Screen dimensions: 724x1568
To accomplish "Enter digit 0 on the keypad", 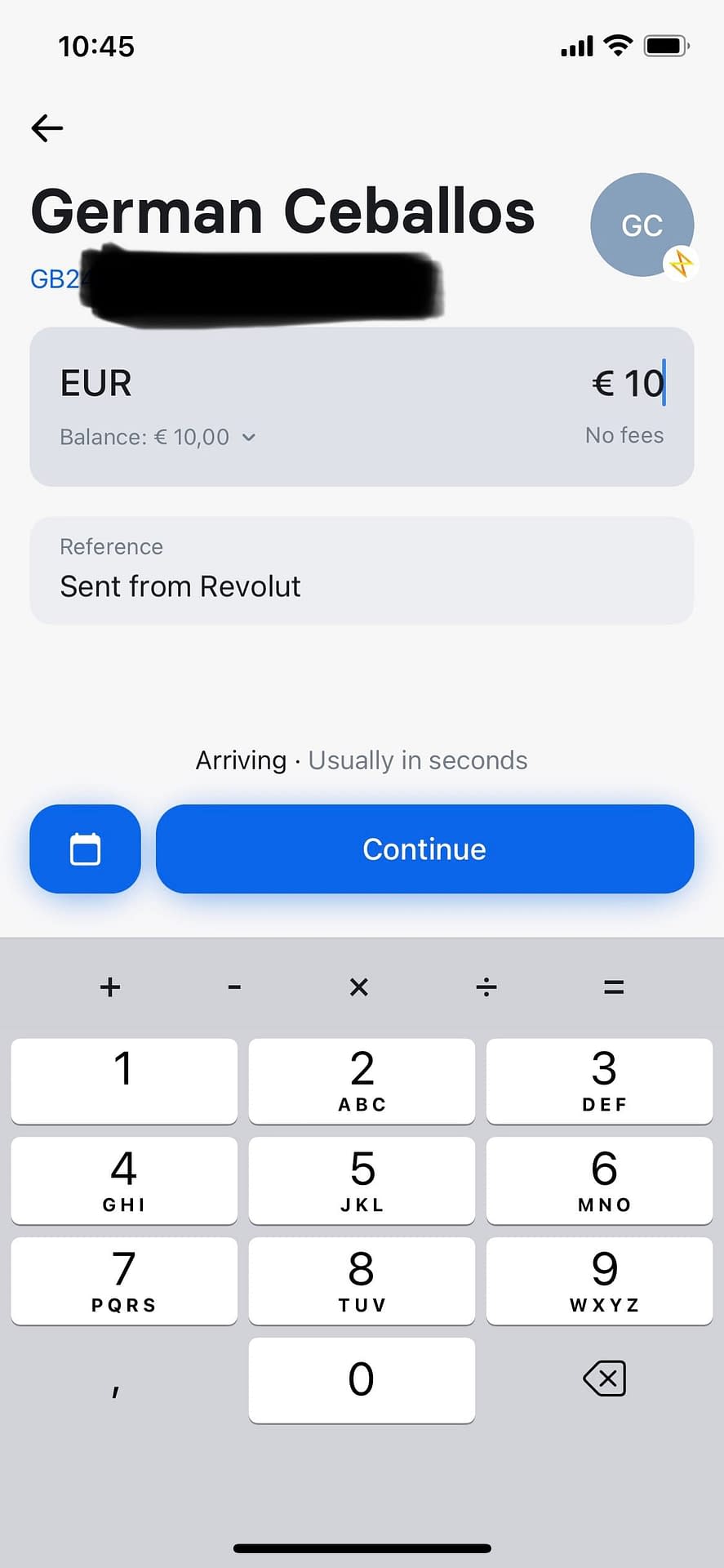I will 362,1380.
